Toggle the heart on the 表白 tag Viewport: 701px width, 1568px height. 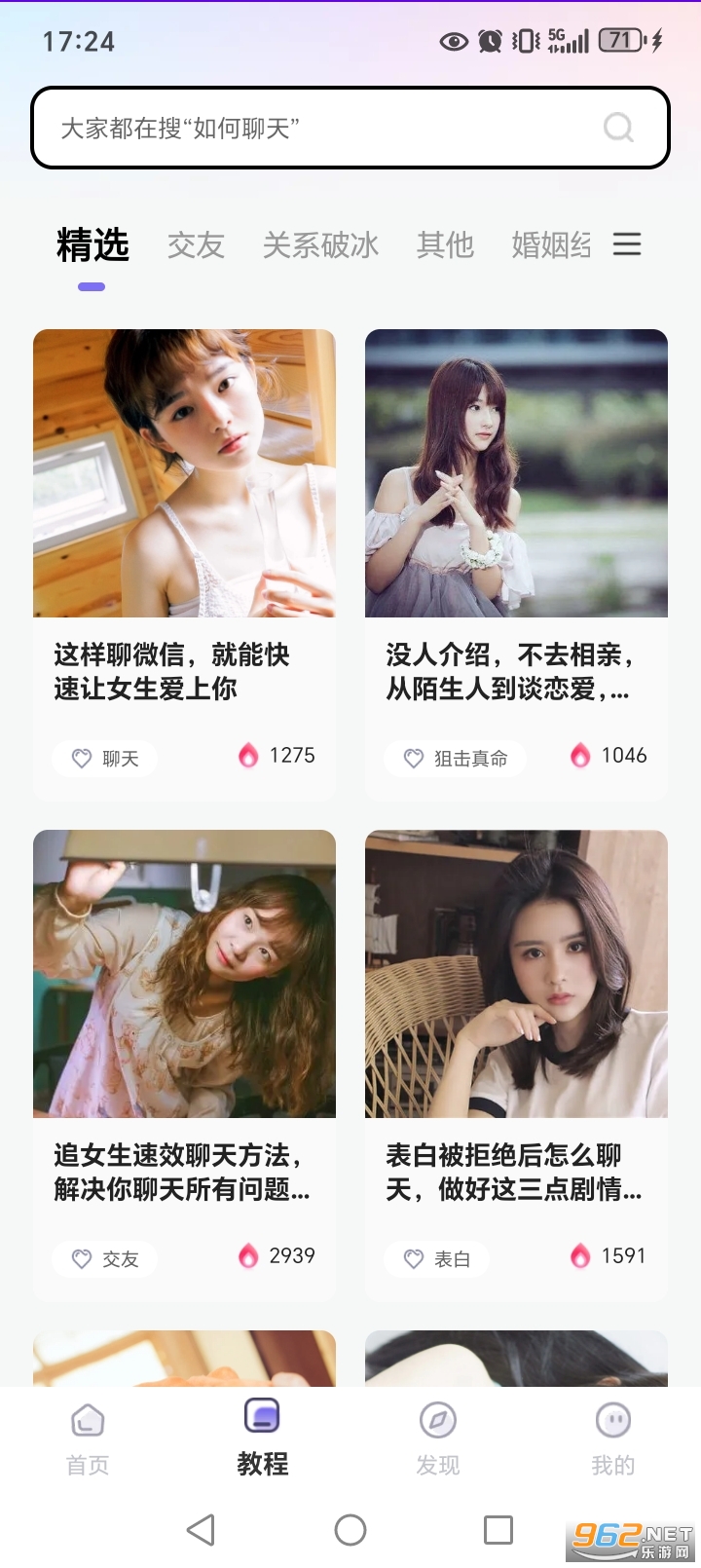point(411,1258)
